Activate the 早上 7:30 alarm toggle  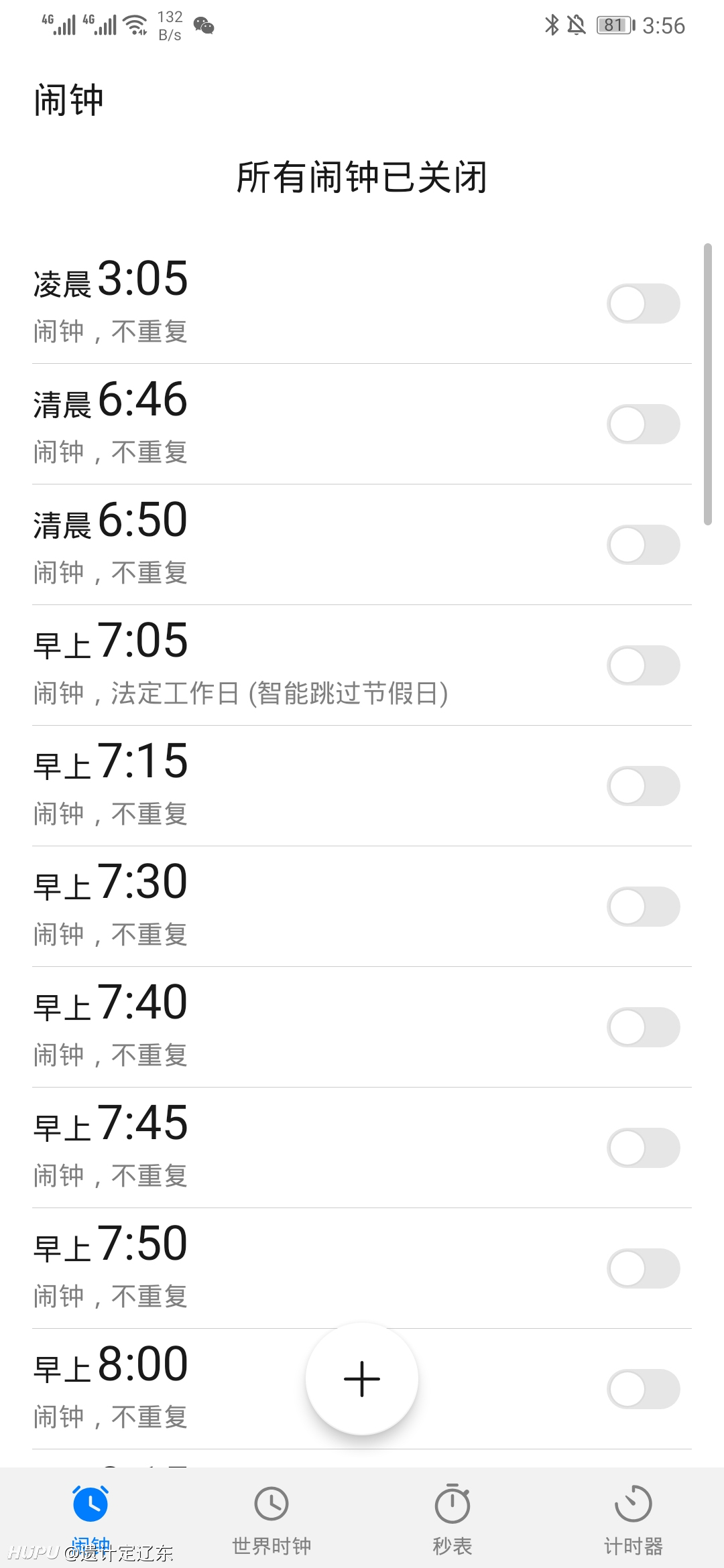[644, 907]
